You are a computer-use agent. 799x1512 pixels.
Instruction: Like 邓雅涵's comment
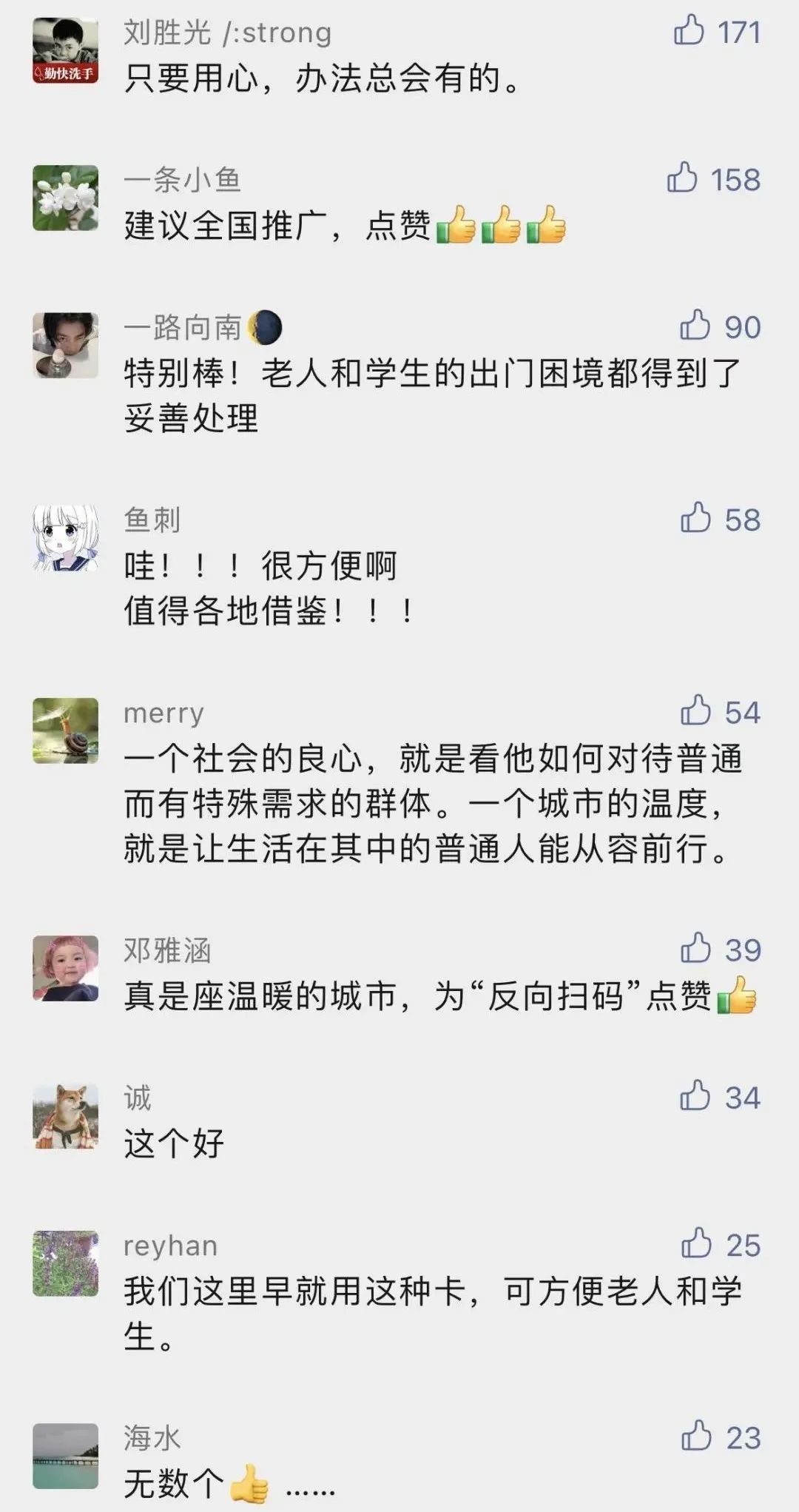(x=695, y=949)
